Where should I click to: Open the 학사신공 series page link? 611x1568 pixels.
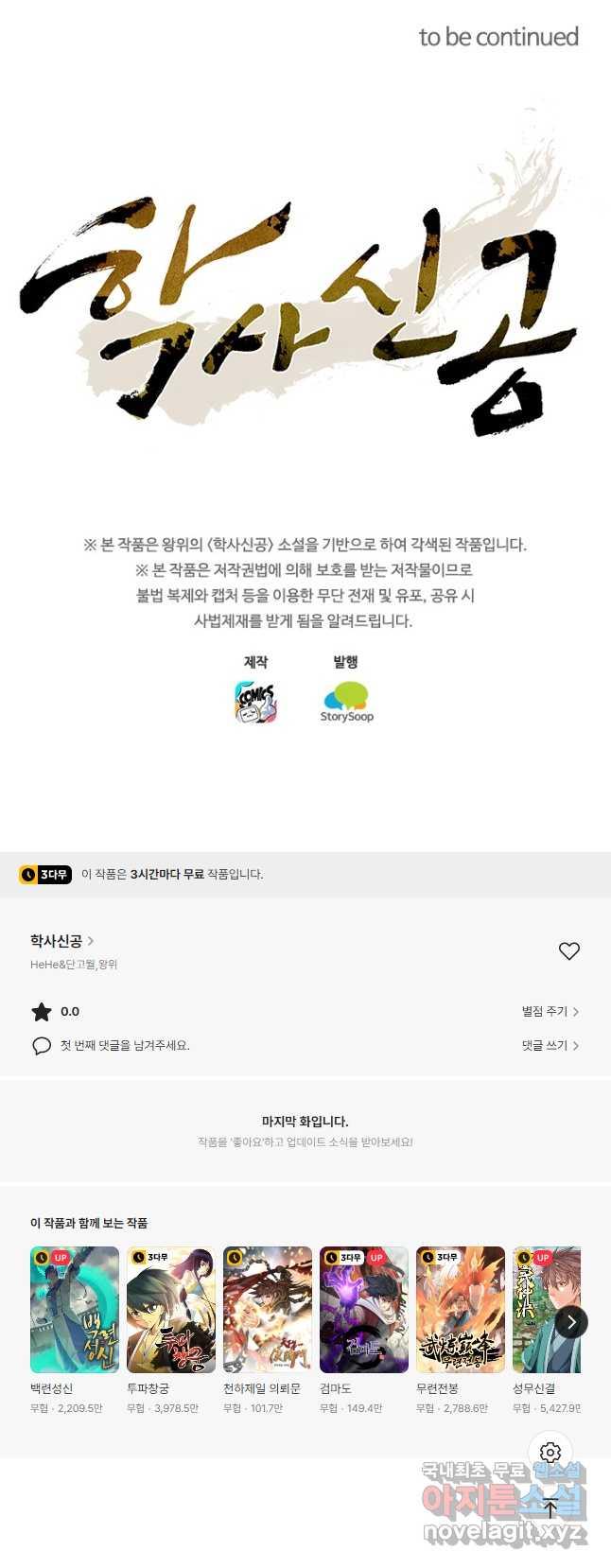coord(61,941)
